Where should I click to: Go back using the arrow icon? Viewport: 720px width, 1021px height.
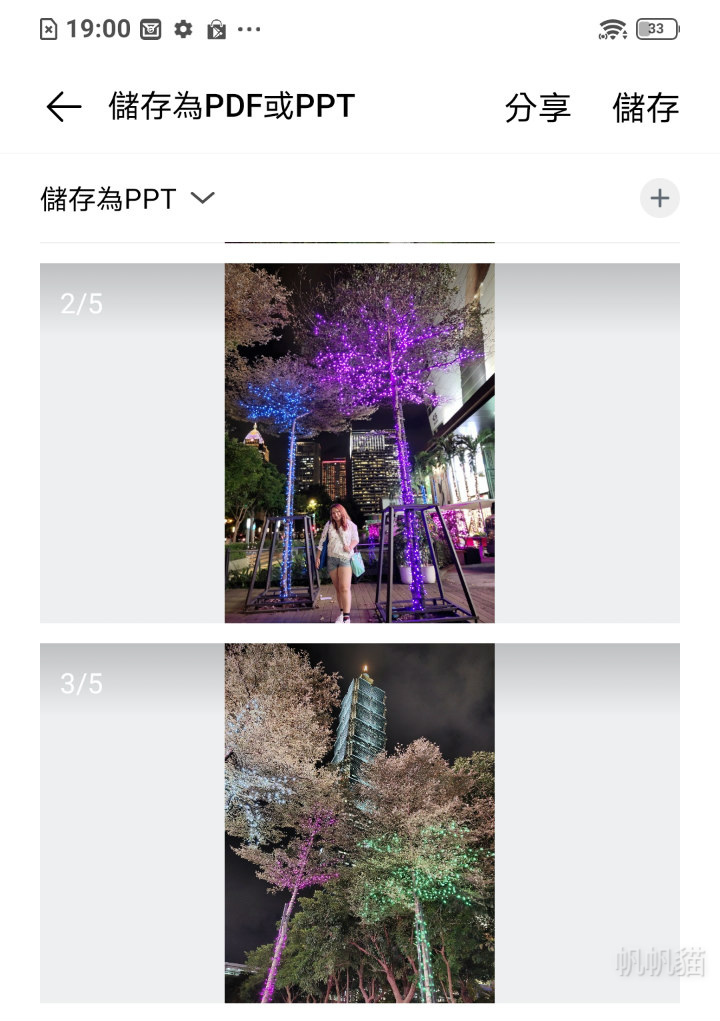click(x=63, y=107)
